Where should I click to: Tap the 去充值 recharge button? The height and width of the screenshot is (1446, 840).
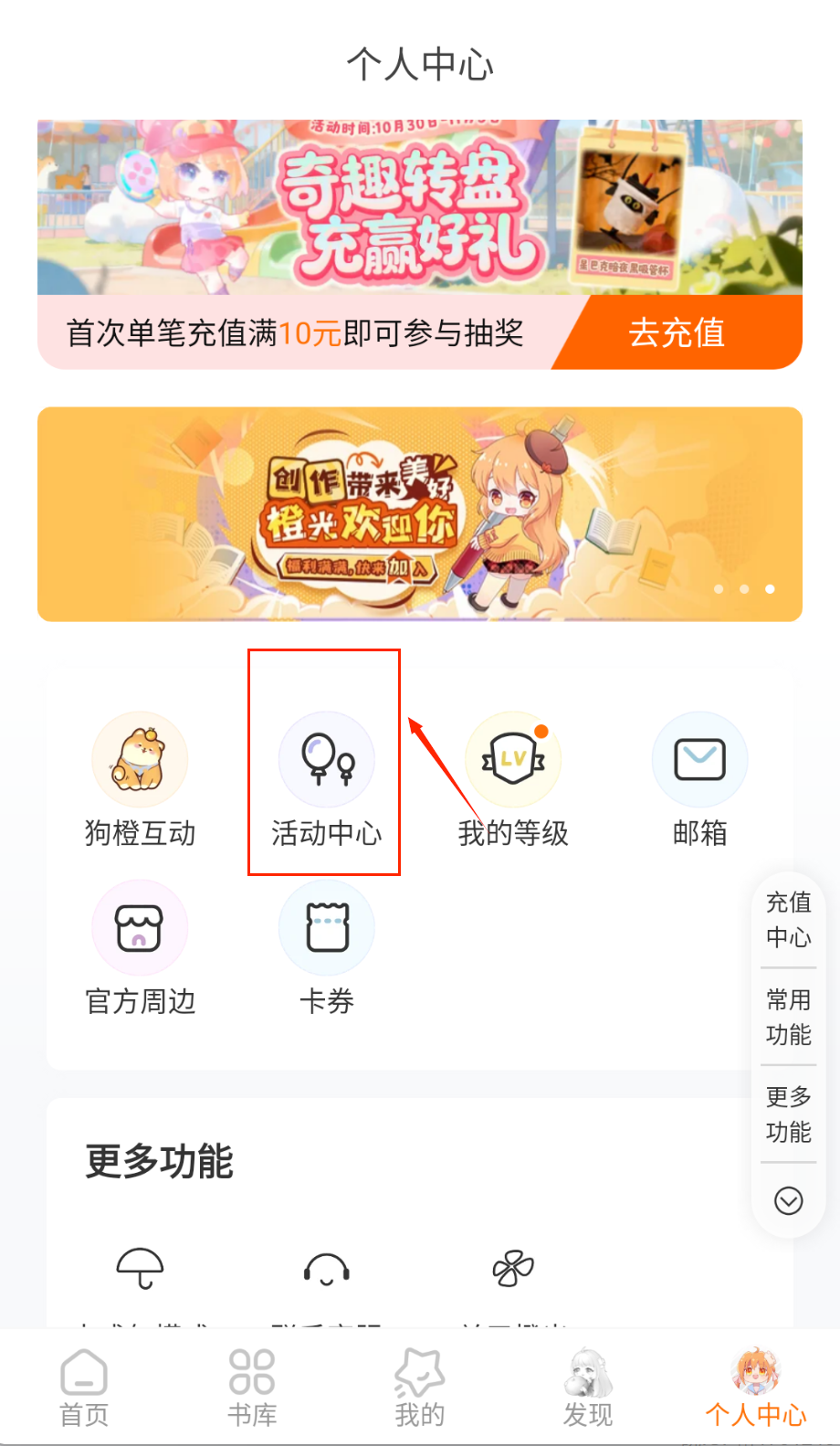click(x=677, y=332)
